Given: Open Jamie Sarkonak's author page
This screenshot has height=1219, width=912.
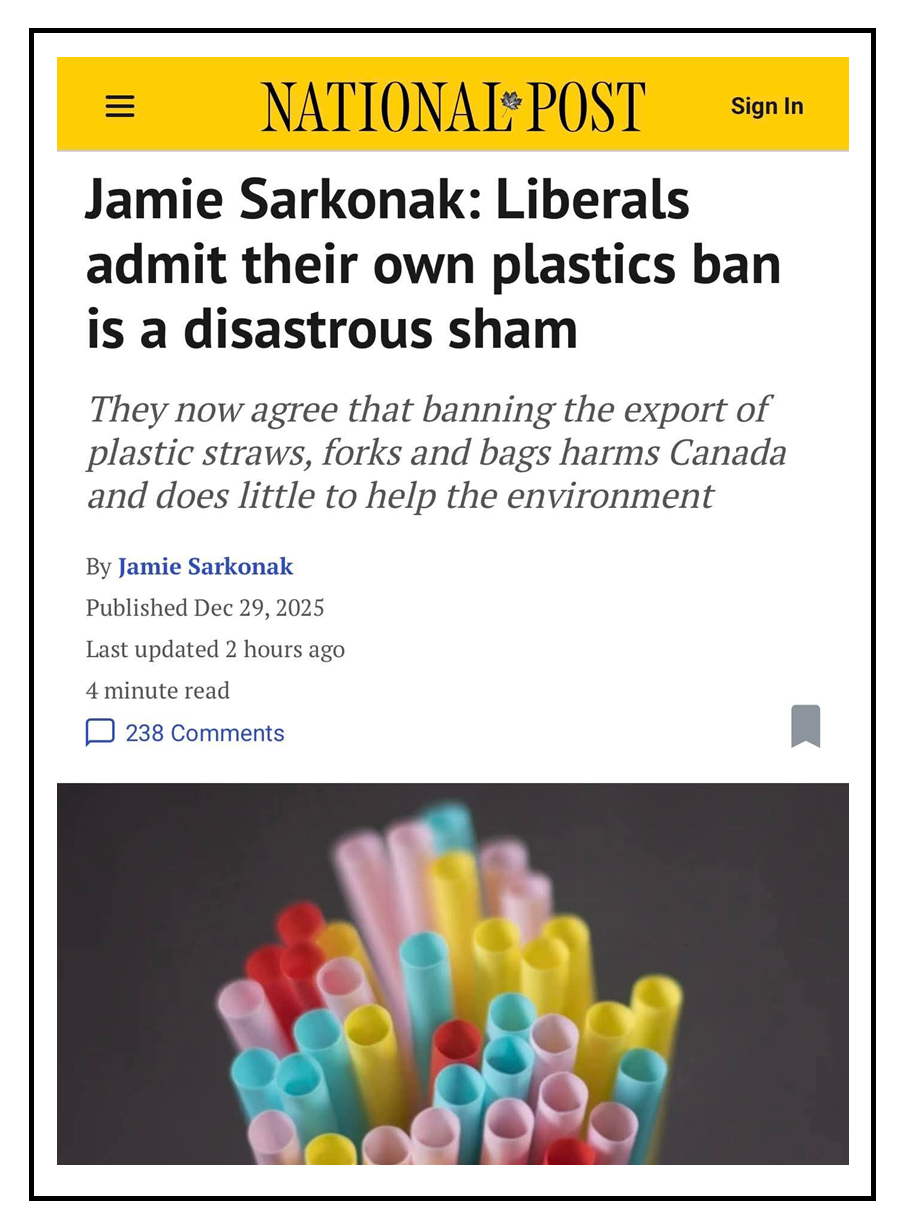Looking at the screenshot, I should (x=205, y=567).
